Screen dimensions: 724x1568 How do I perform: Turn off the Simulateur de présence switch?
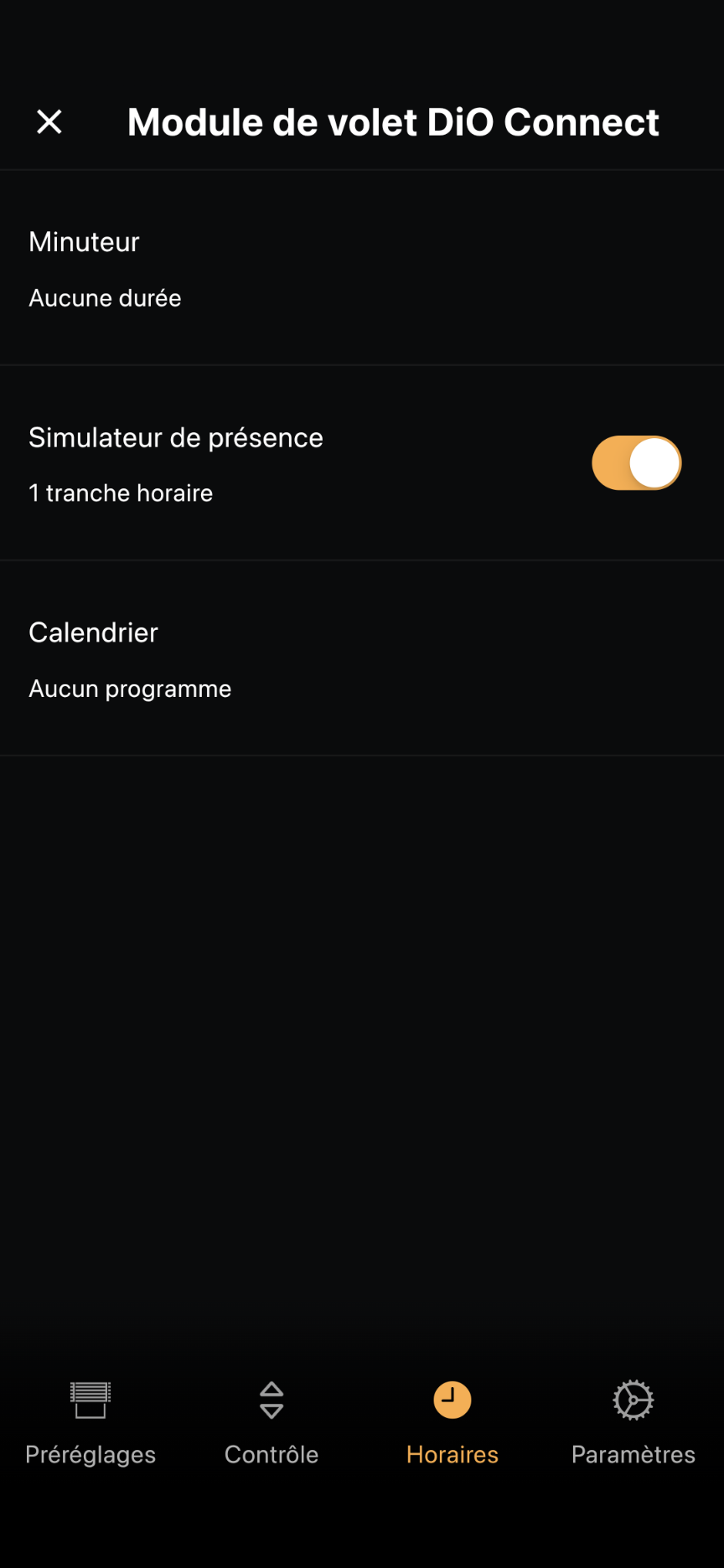[637, 463]
